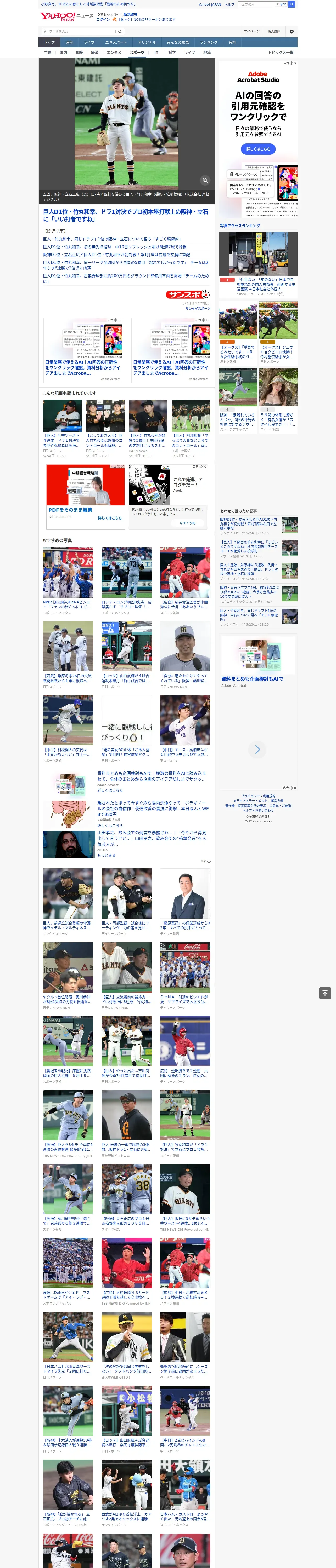
Task: Go back to top with the arrow button
Action: 325,993
